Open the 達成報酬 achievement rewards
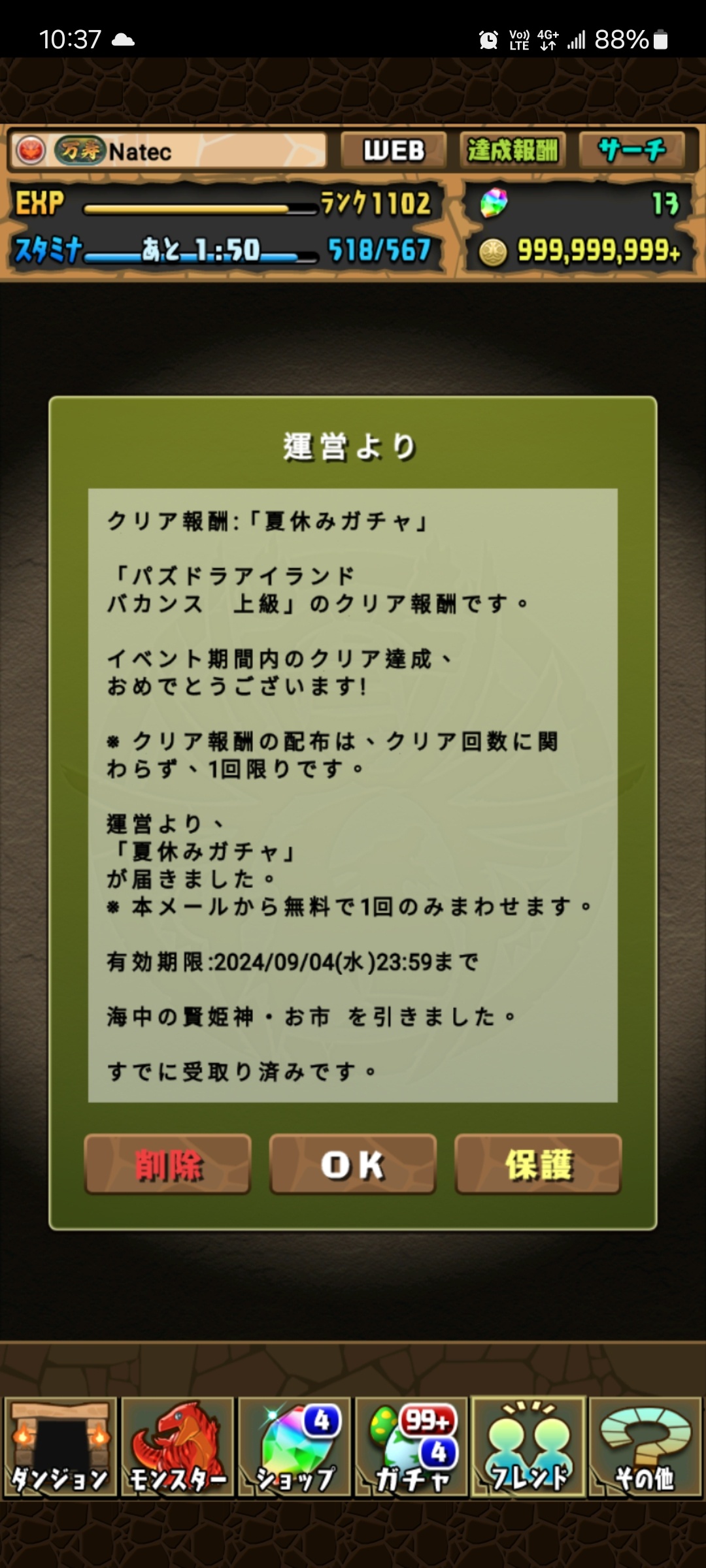 513,151
